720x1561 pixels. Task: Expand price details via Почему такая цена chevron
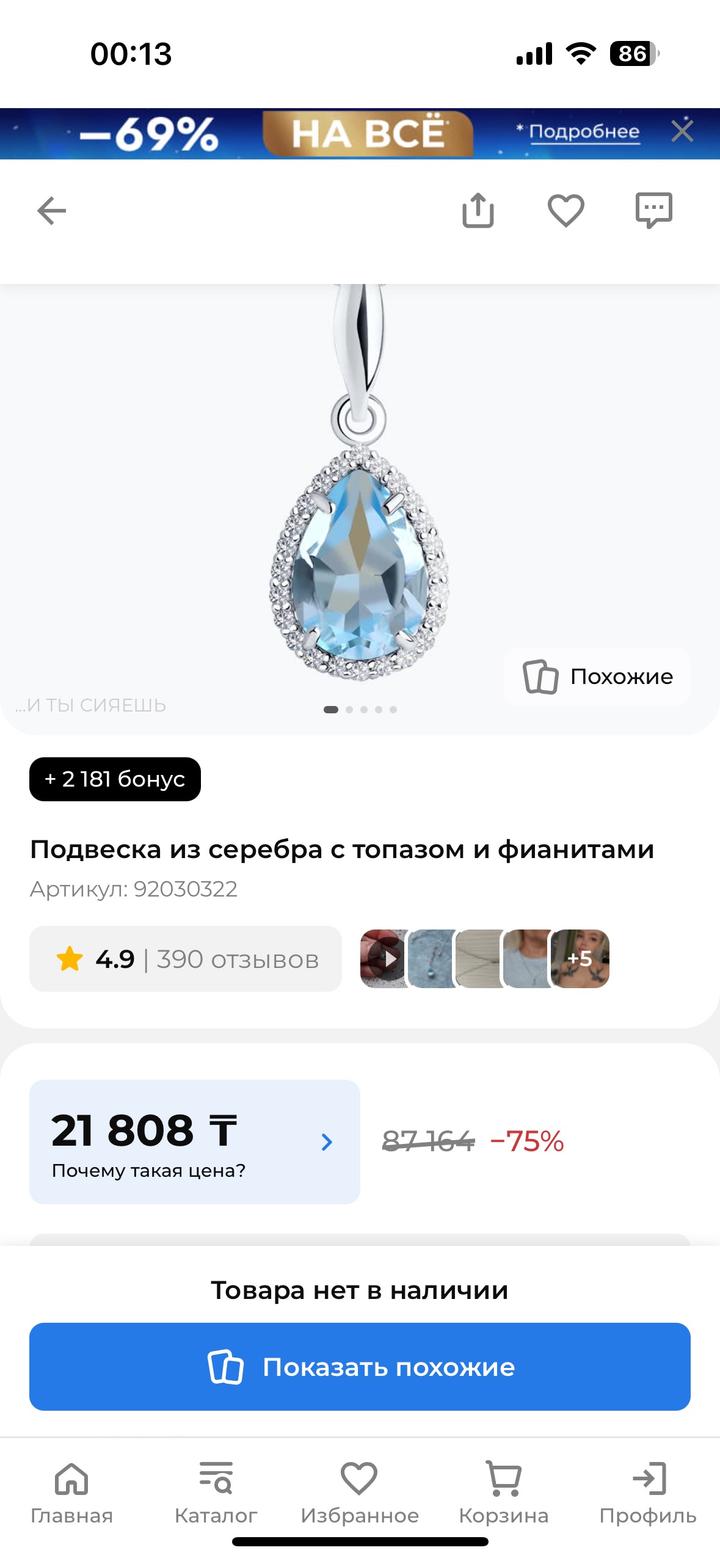(325, 1141)
